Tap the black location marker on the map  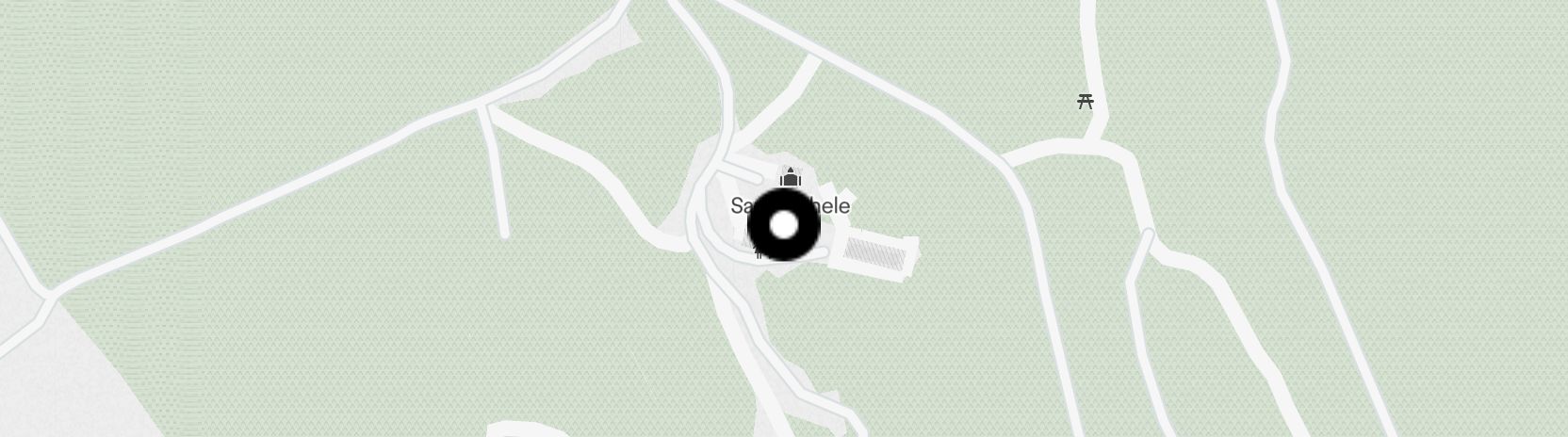pyautogui.click(x=784, y=226)
